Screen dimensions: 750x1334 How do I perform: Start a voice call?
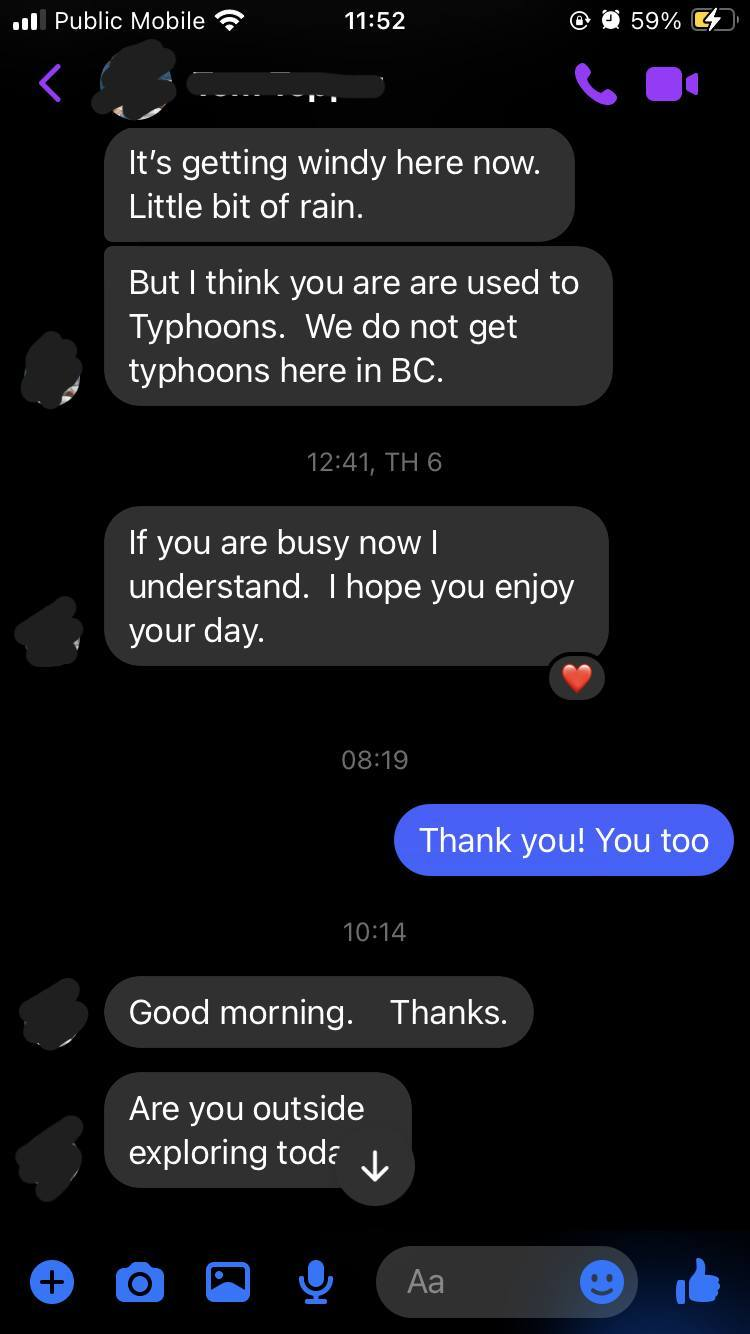click(595, 84)
